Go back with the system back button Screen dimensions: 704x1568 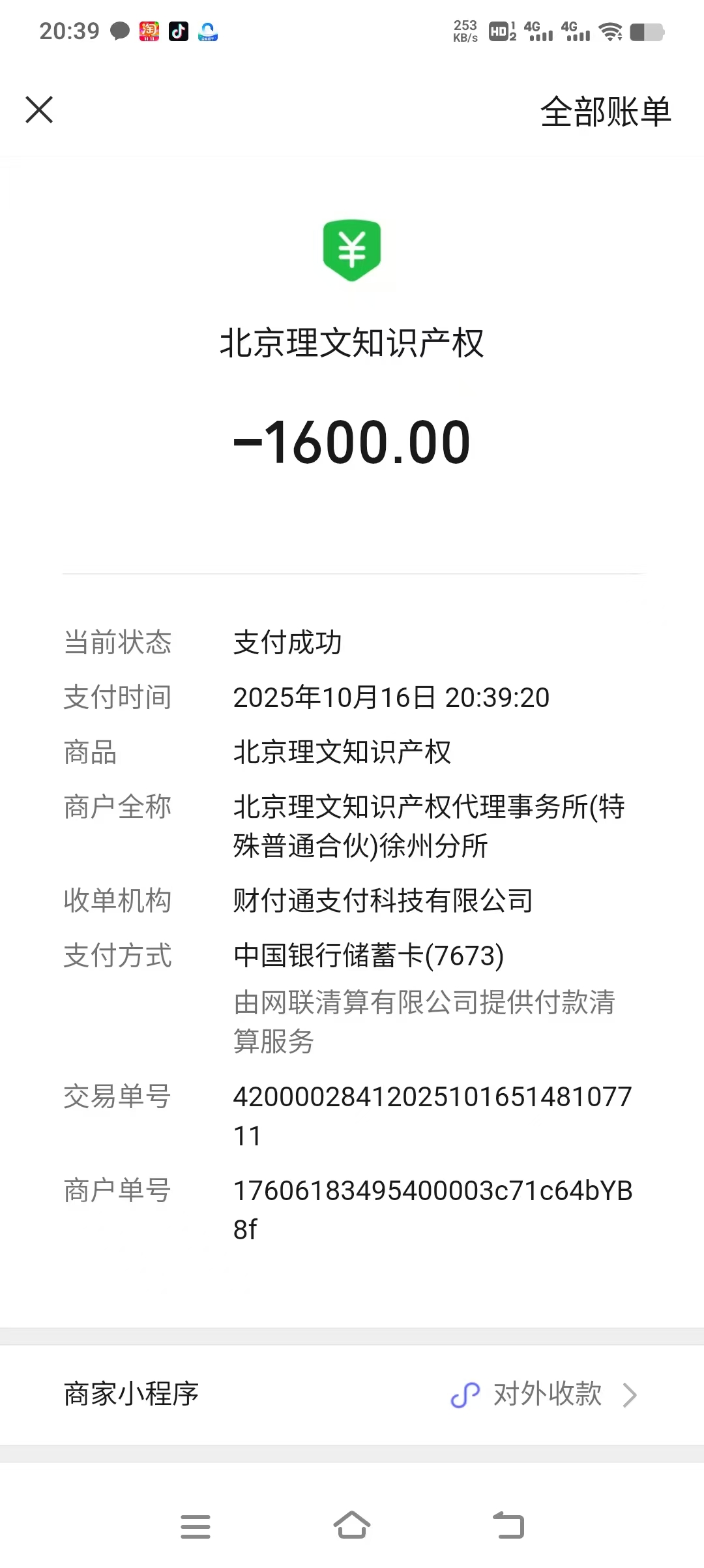point(508,1526)
